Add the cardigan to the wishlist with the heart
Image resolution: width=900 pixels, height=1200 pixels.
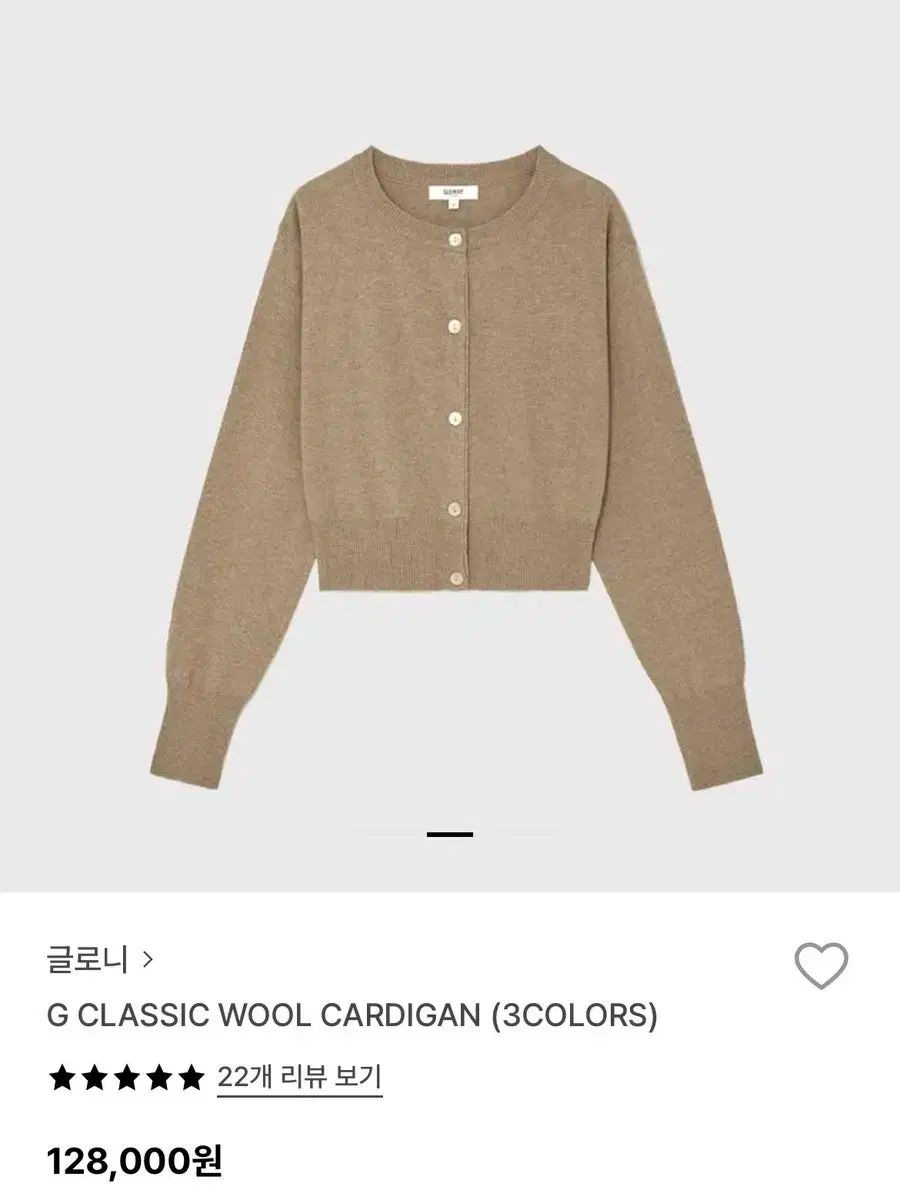tap(821, 966)
